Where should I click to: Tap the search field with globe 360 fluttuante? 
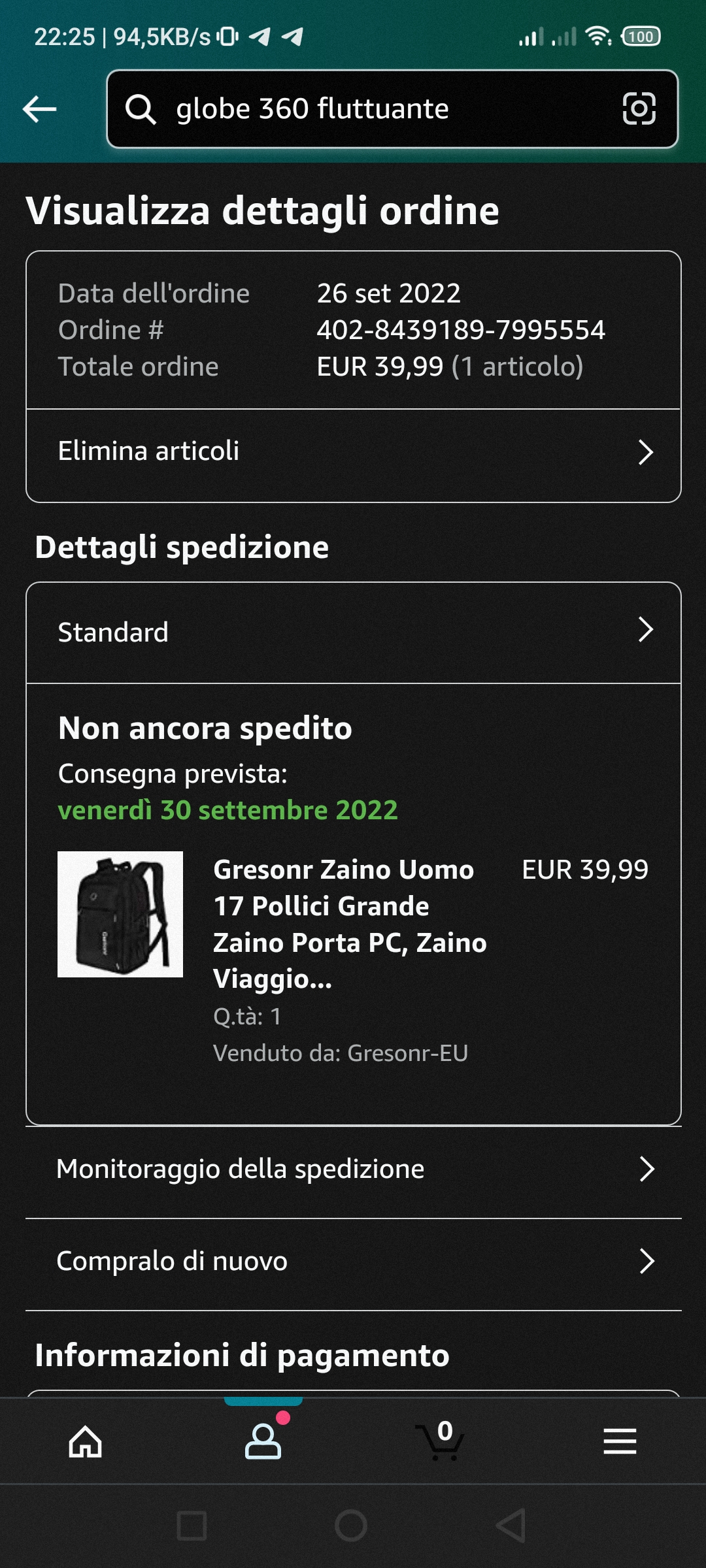point(366,108)
